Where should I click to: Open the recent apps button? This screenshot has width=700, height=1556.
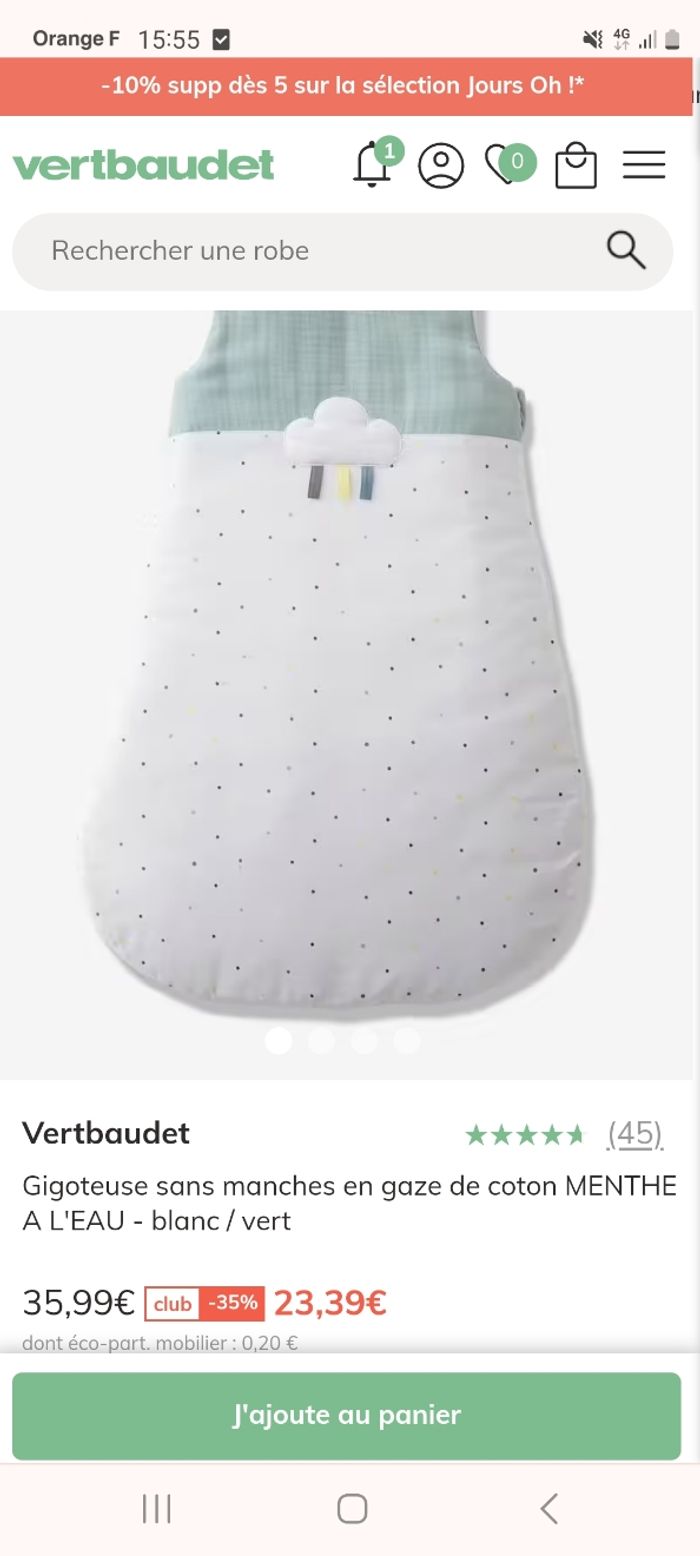point(156,1508)
